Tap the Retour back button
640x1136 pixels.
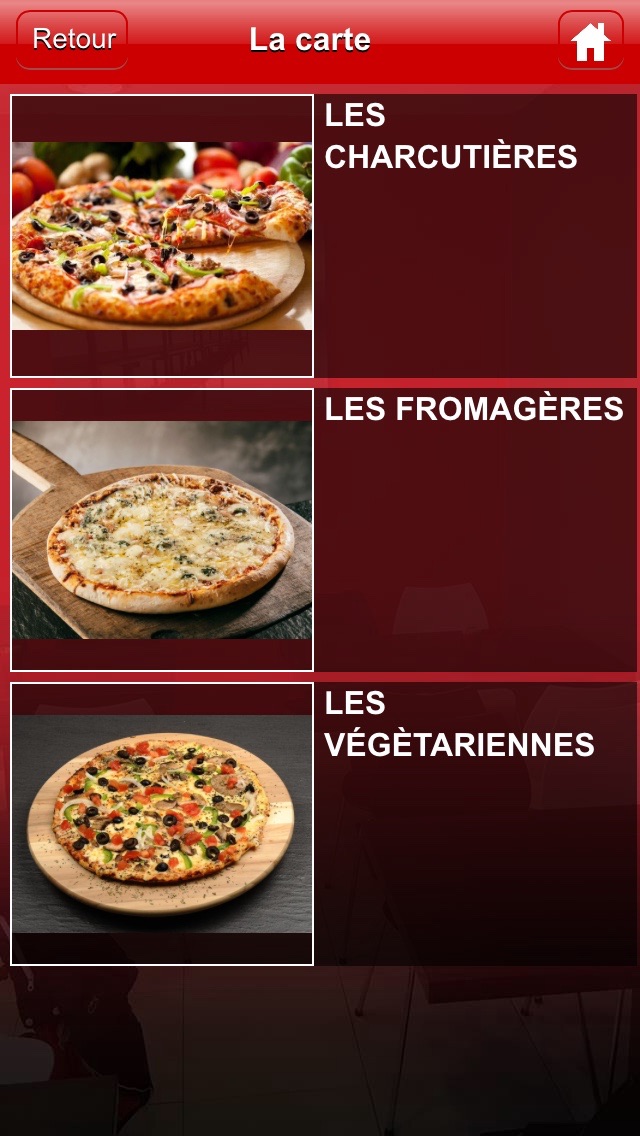(72, 40)
